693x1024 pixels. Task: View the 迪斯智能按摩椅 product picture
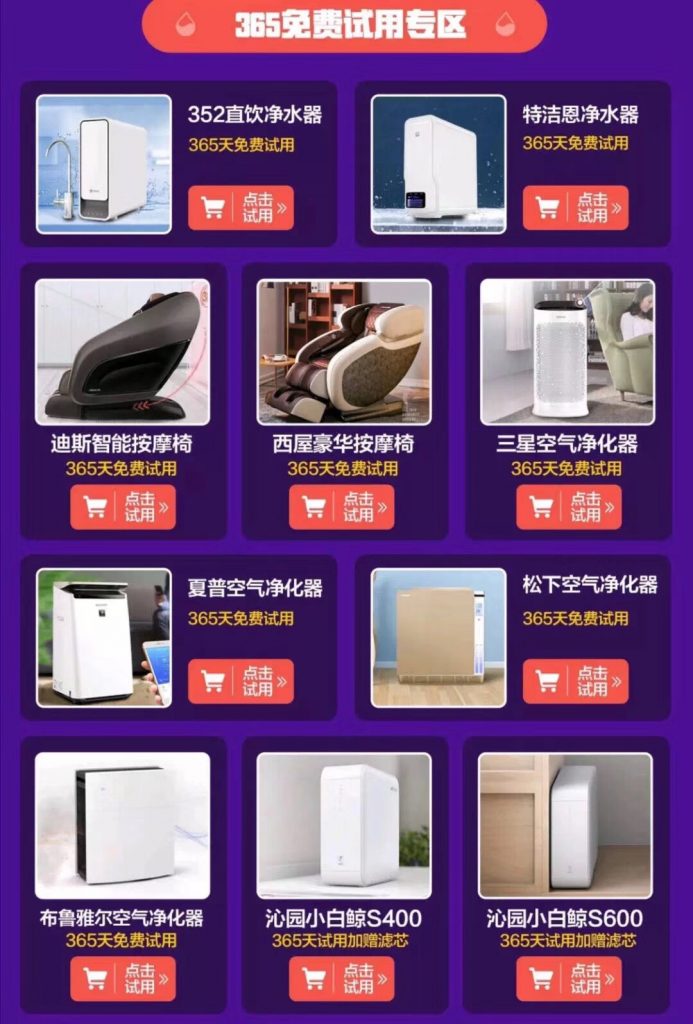click(x=123, y=352)
